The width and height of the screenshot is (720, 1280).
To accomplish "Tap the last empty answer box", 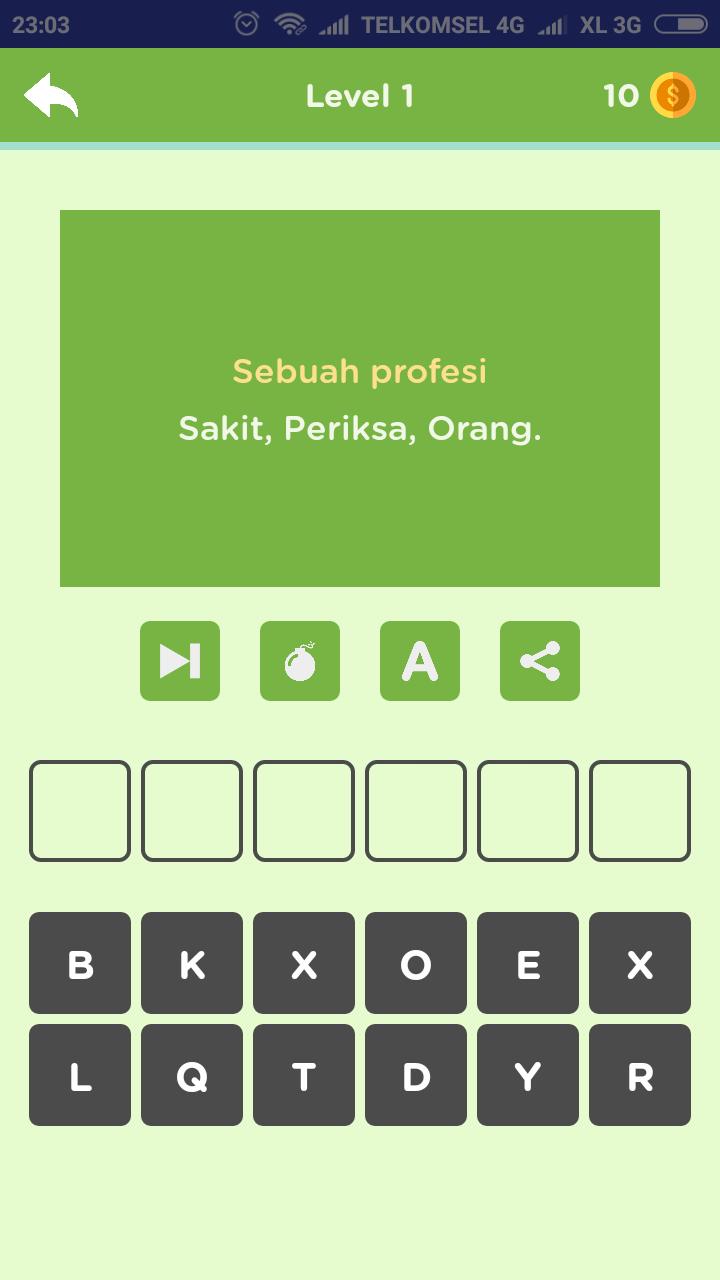I will (639, 810).
